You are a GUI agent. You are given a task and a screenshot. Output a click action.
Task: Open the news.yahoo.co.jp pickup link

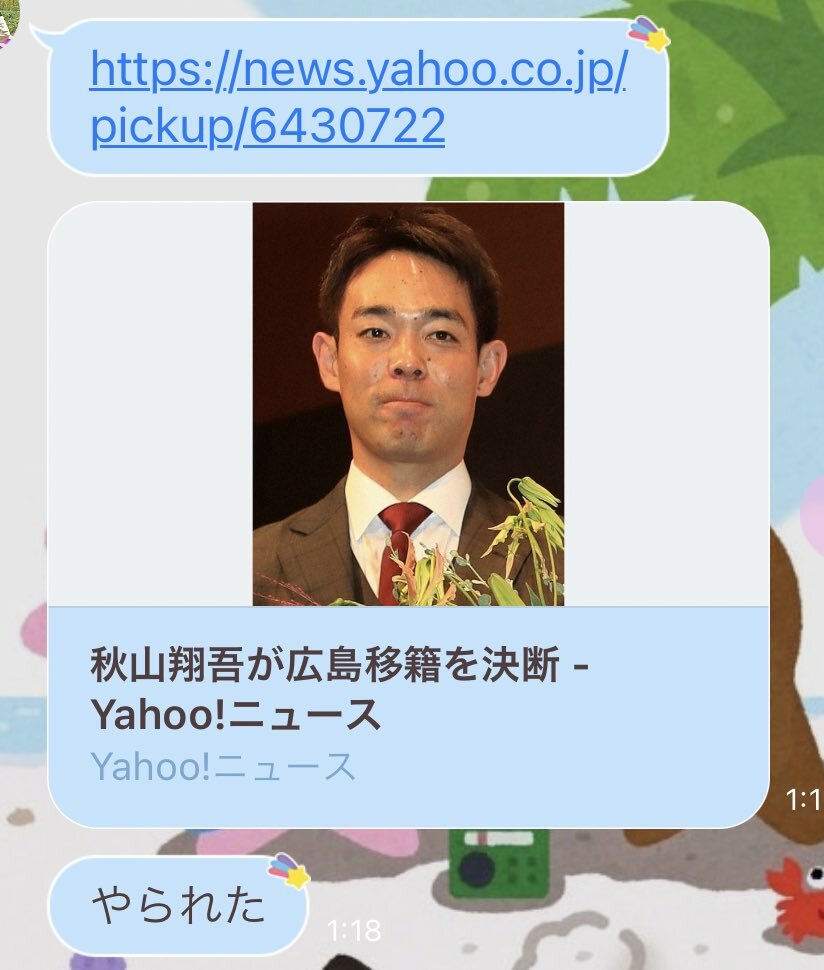click(357, 97)
